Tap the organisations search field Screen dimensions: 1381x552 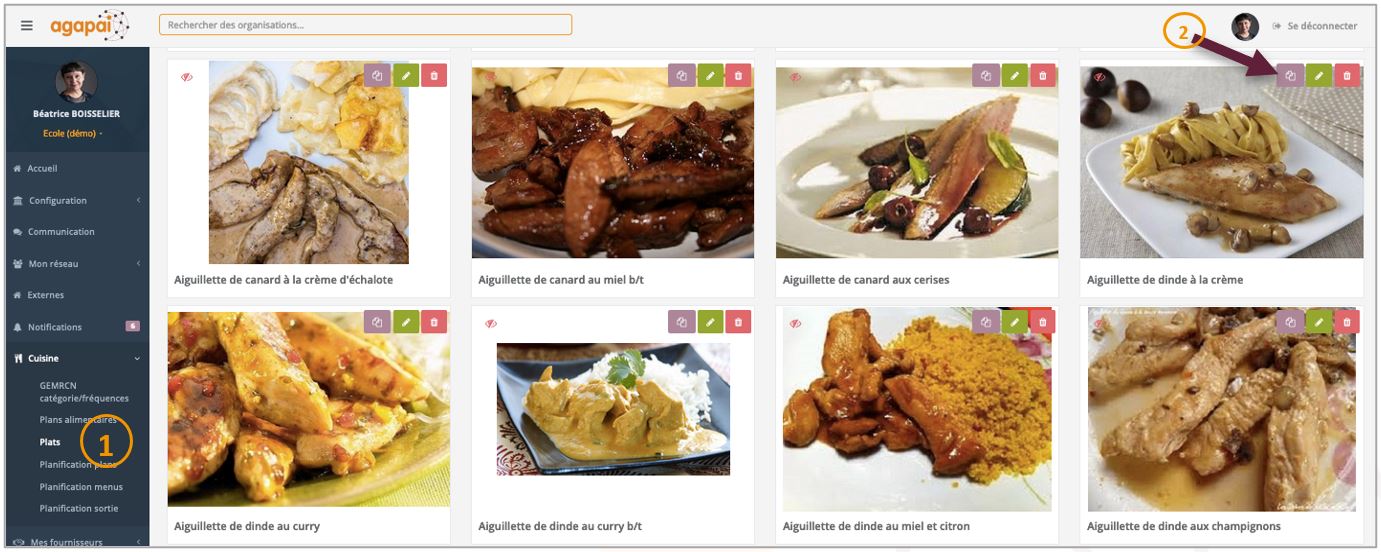[365, 24]
